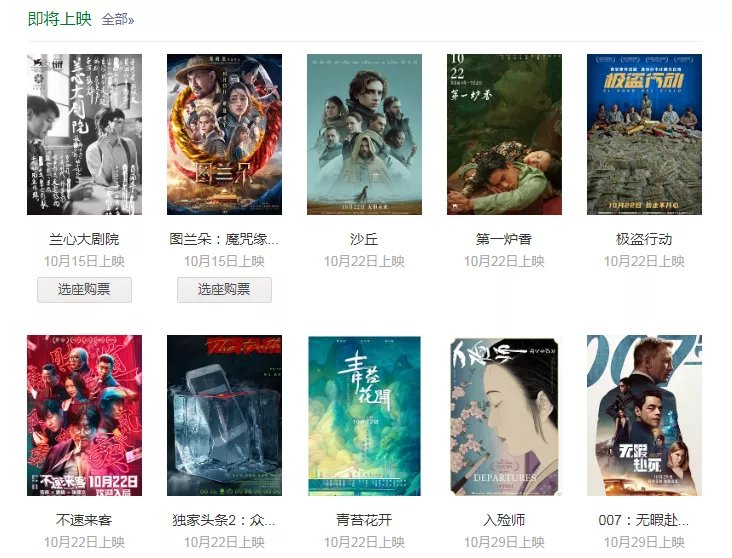Open the 不速来客 movie poster

[84, 415]
